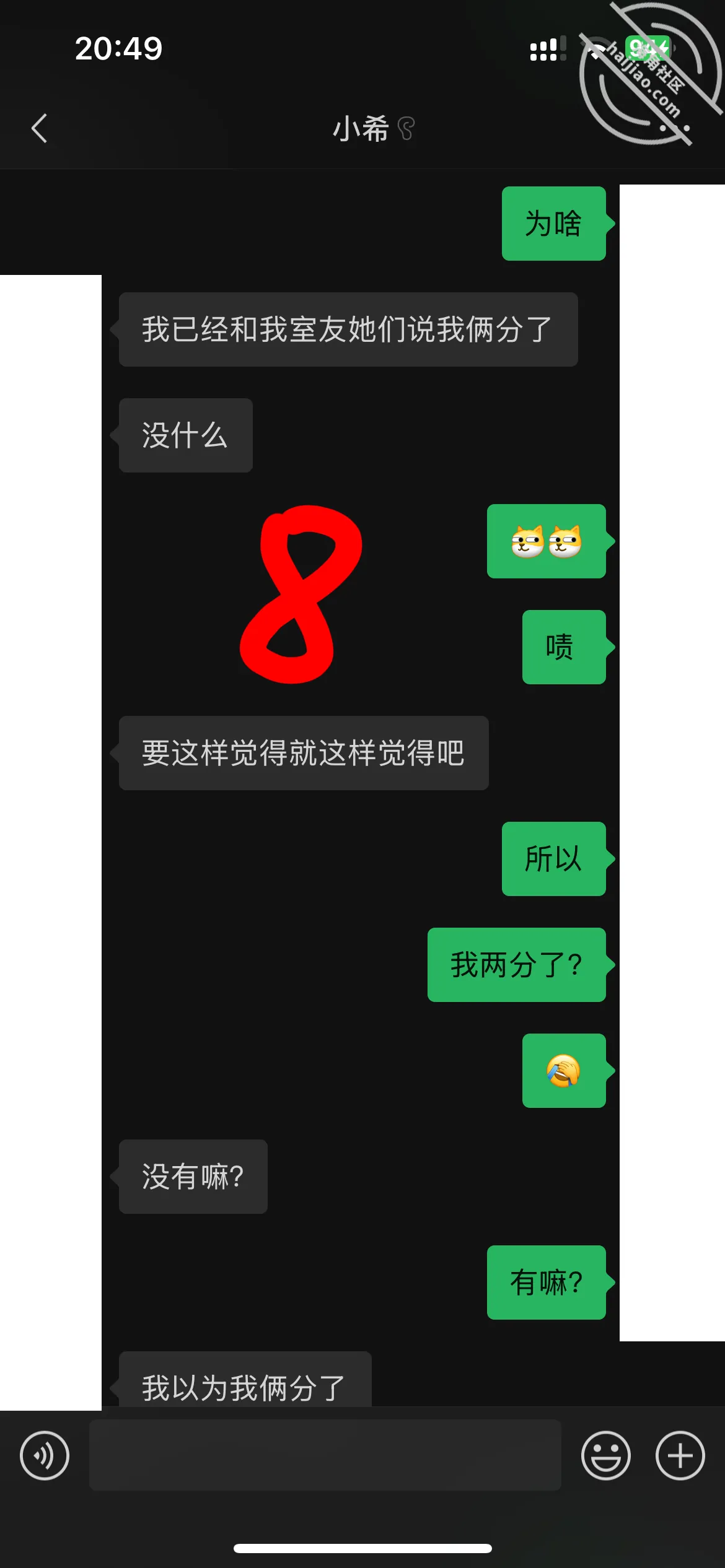Go back from the 小希 chat
725x1568 pixels.
point(40,128)
